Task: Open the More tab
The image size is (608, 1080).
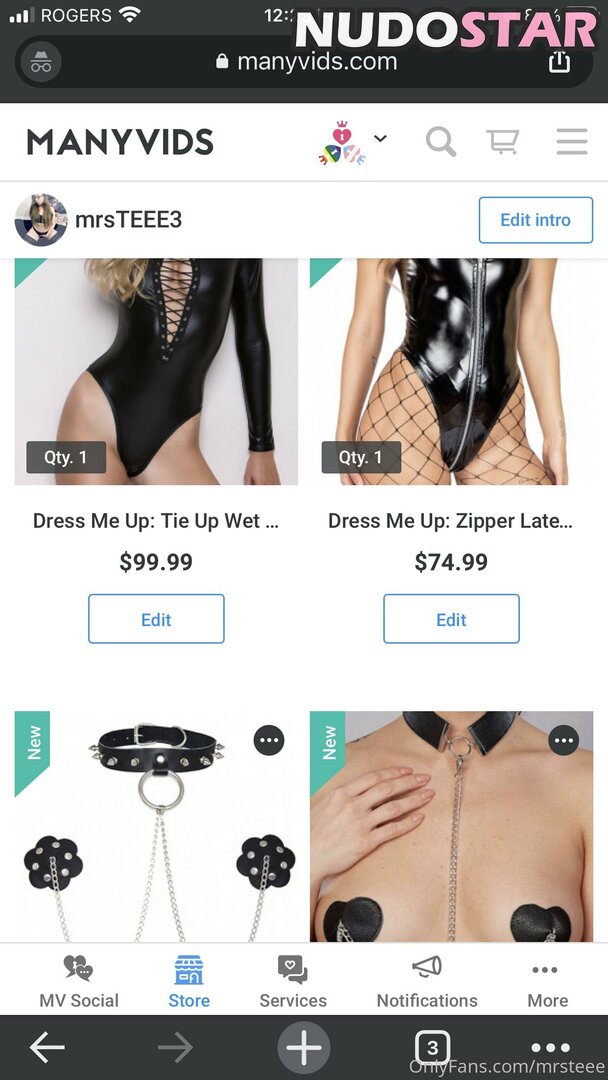Action: pos(547,982)
